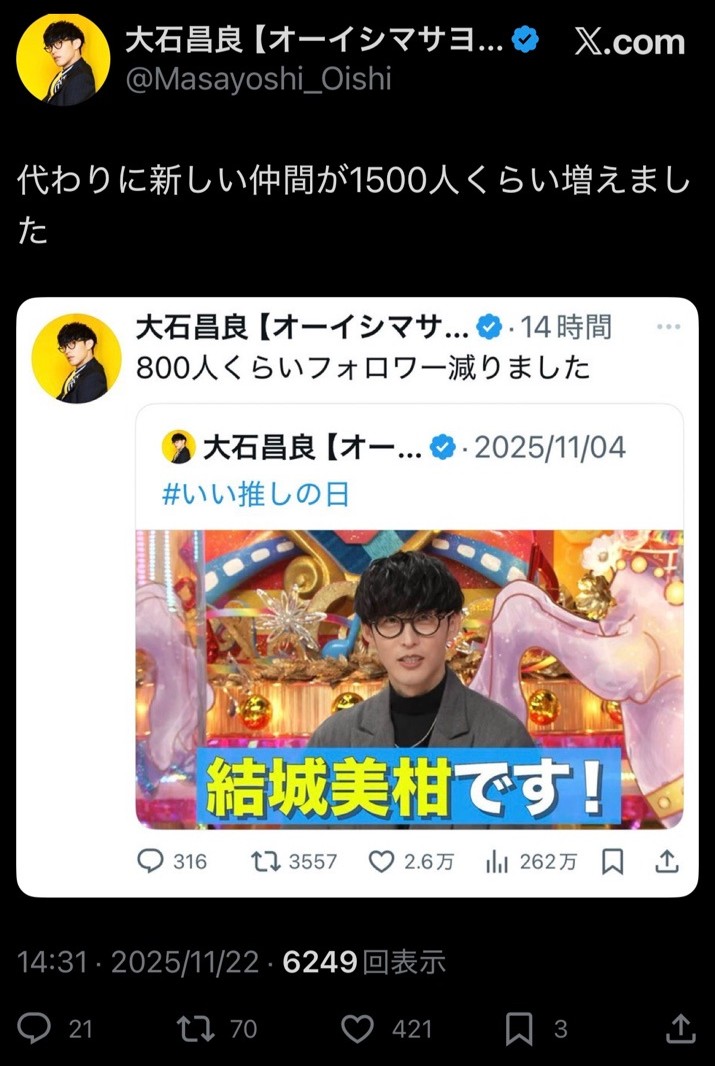Like this post with 421 likes

(x=357, y=1028)
